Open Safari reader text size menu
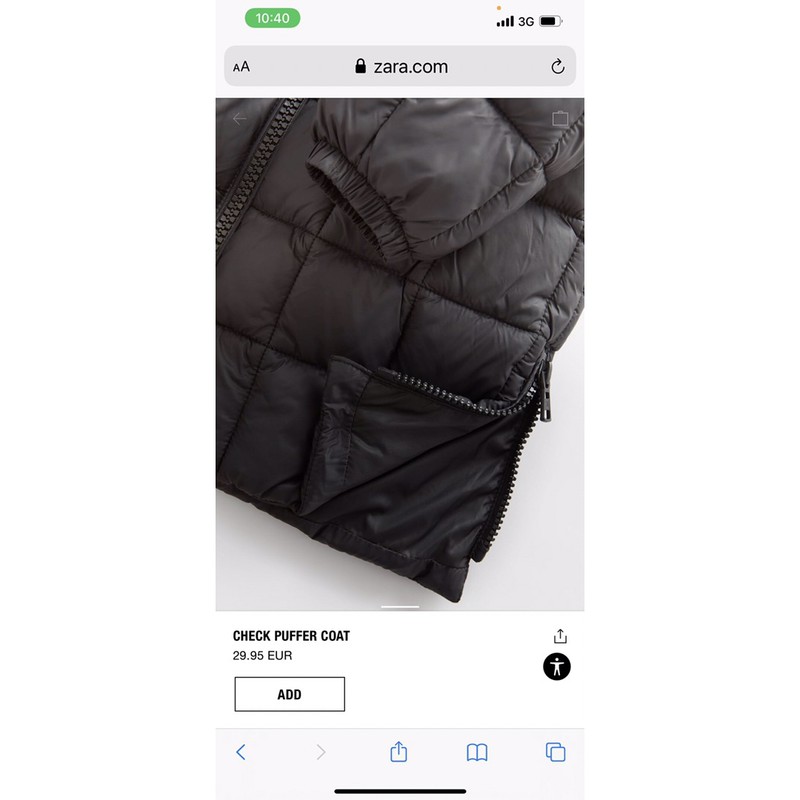Image resolution: width=800 pixels, height=800 pixels. pos(242,67)
